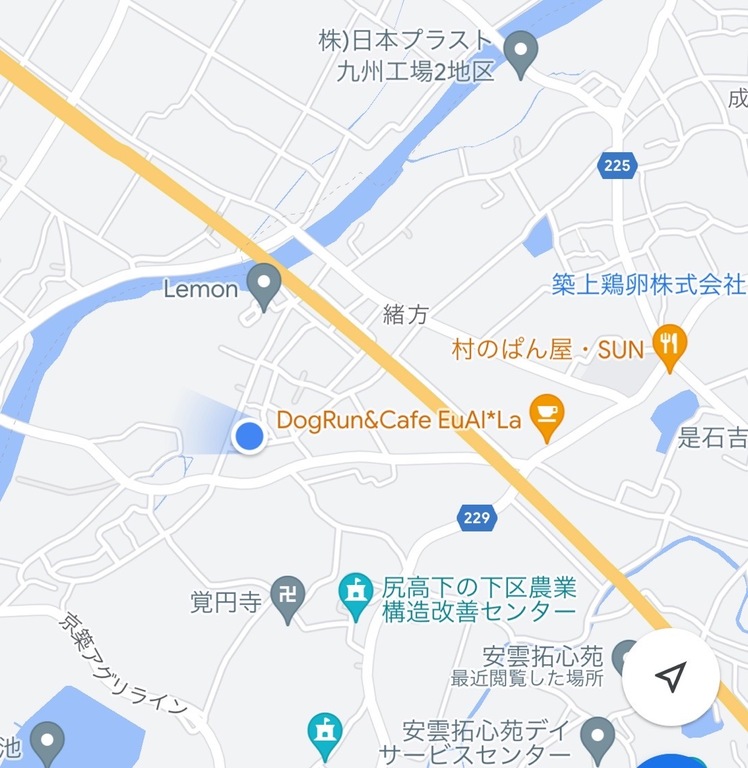Open 安雲拓心苑デイサービスセンター pin
Viewport: 748px width, 768px height.
[x=597, y=739]
